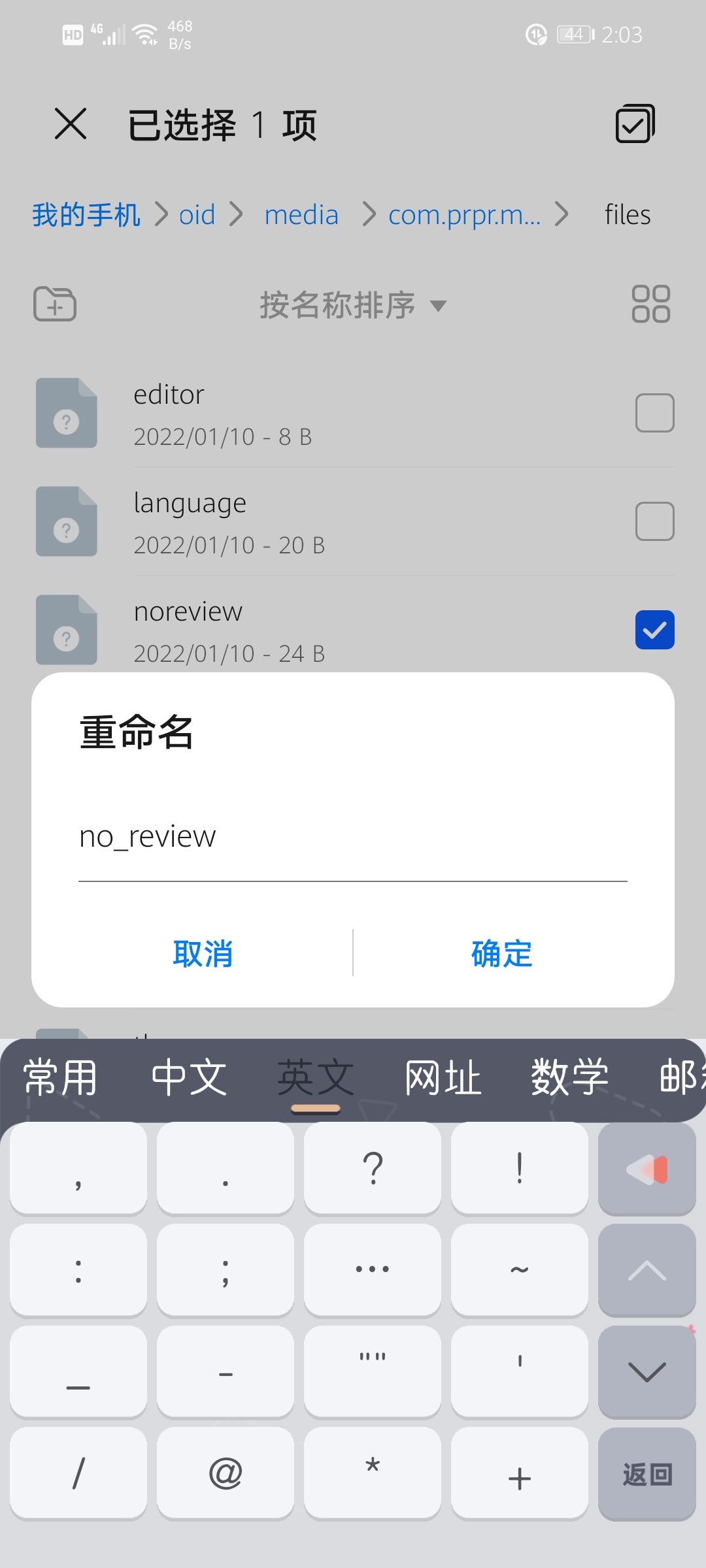Tap the @ symbol key
The height and width of the screenshot is (1568, 706).
click(x=225, y=1473)
